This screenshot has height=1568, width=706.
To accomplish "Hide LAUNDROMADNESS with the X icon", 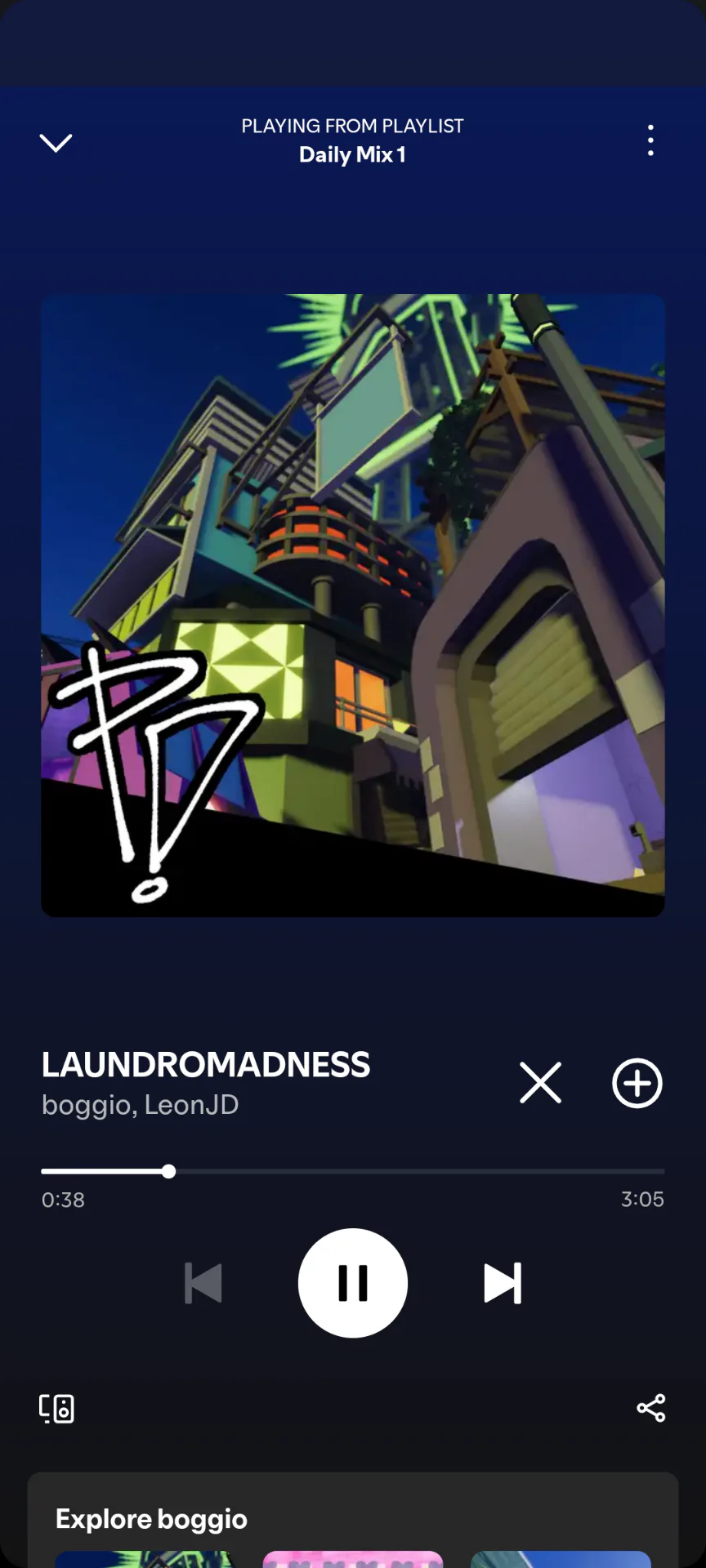I will 540,1083.
